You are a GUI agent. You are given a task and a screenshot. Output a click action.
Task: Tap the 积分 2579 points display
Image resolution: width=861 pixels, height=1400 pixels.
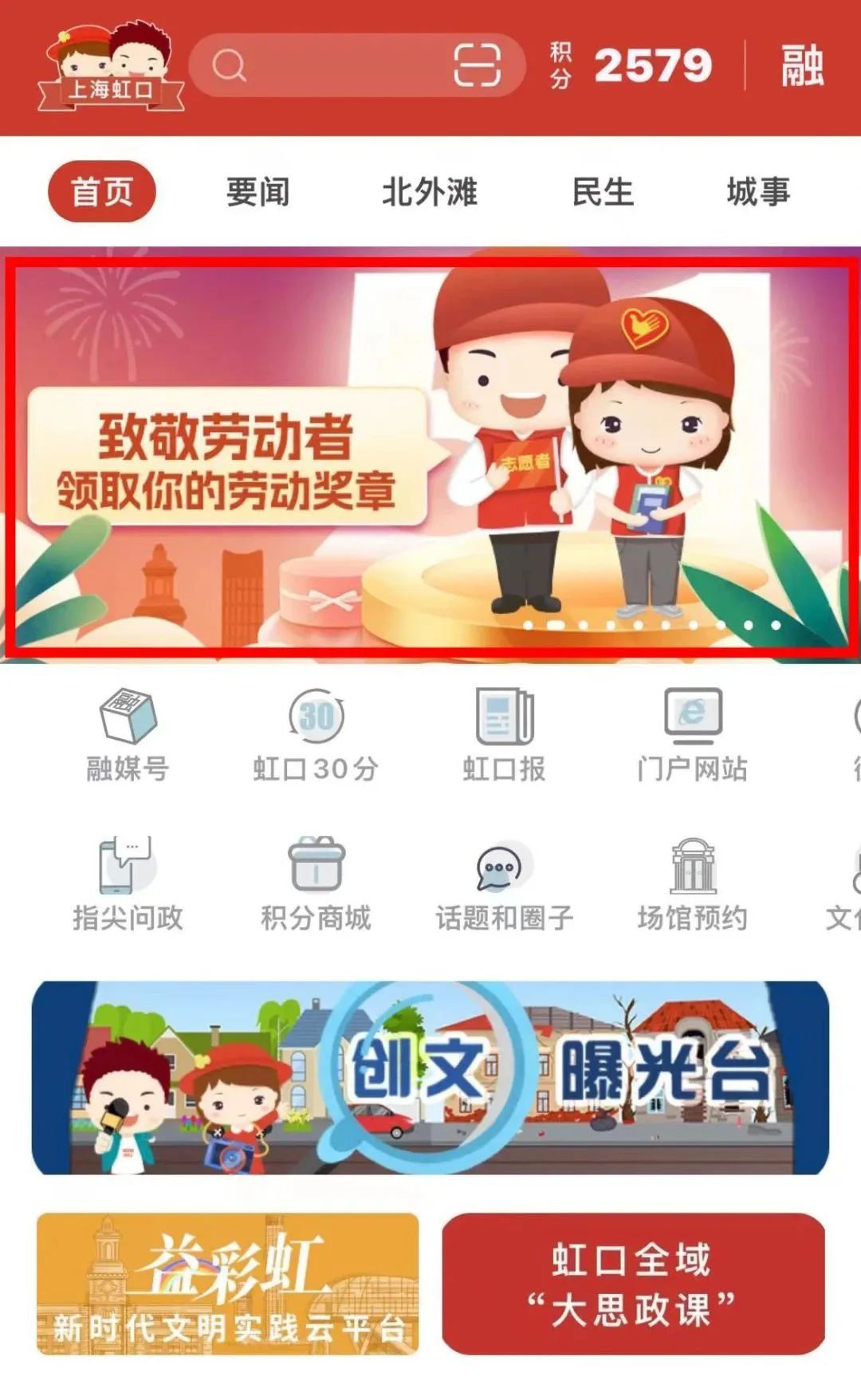(x=634, y=65)
